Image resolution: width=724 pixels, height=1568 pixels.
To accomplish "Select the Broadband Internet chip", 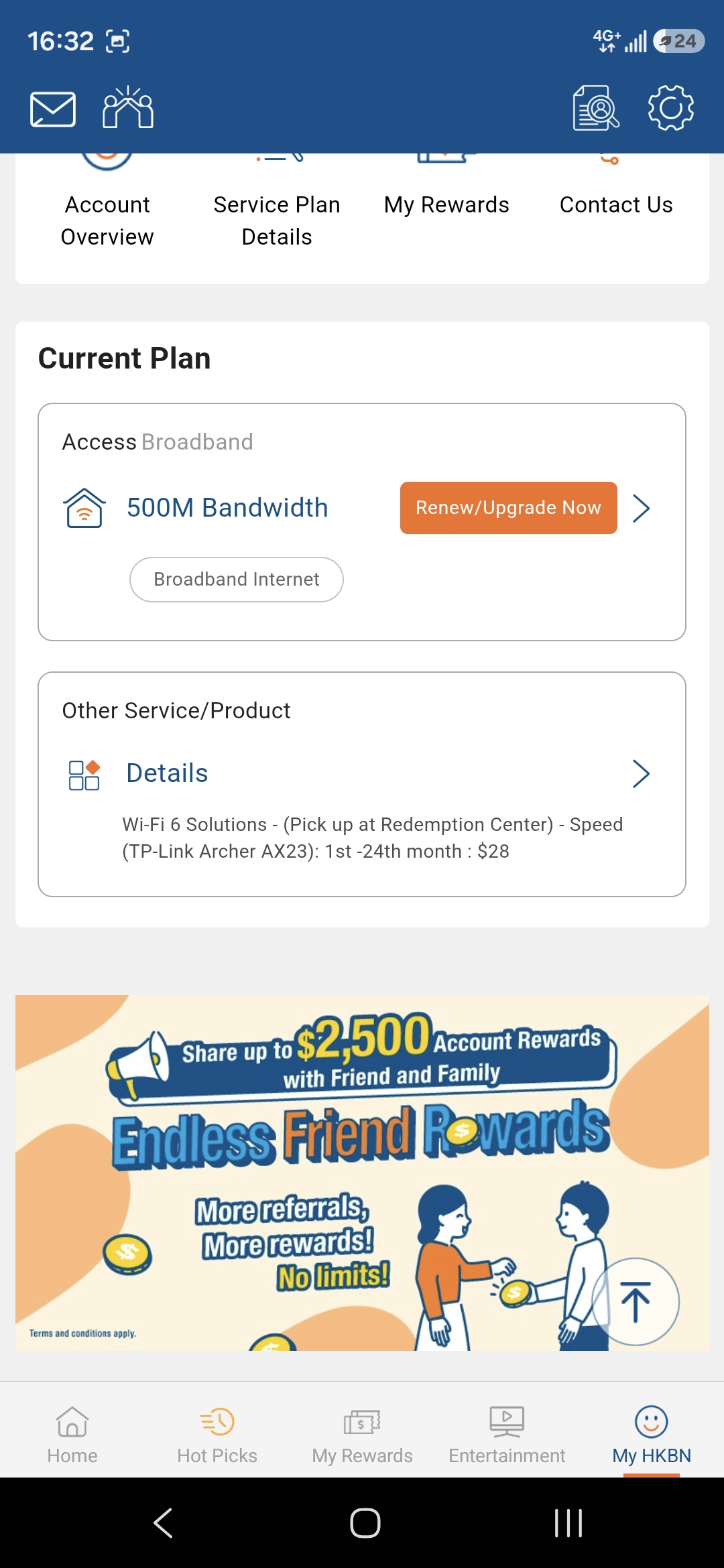I will pyautogui.click(x=237, y=580).
